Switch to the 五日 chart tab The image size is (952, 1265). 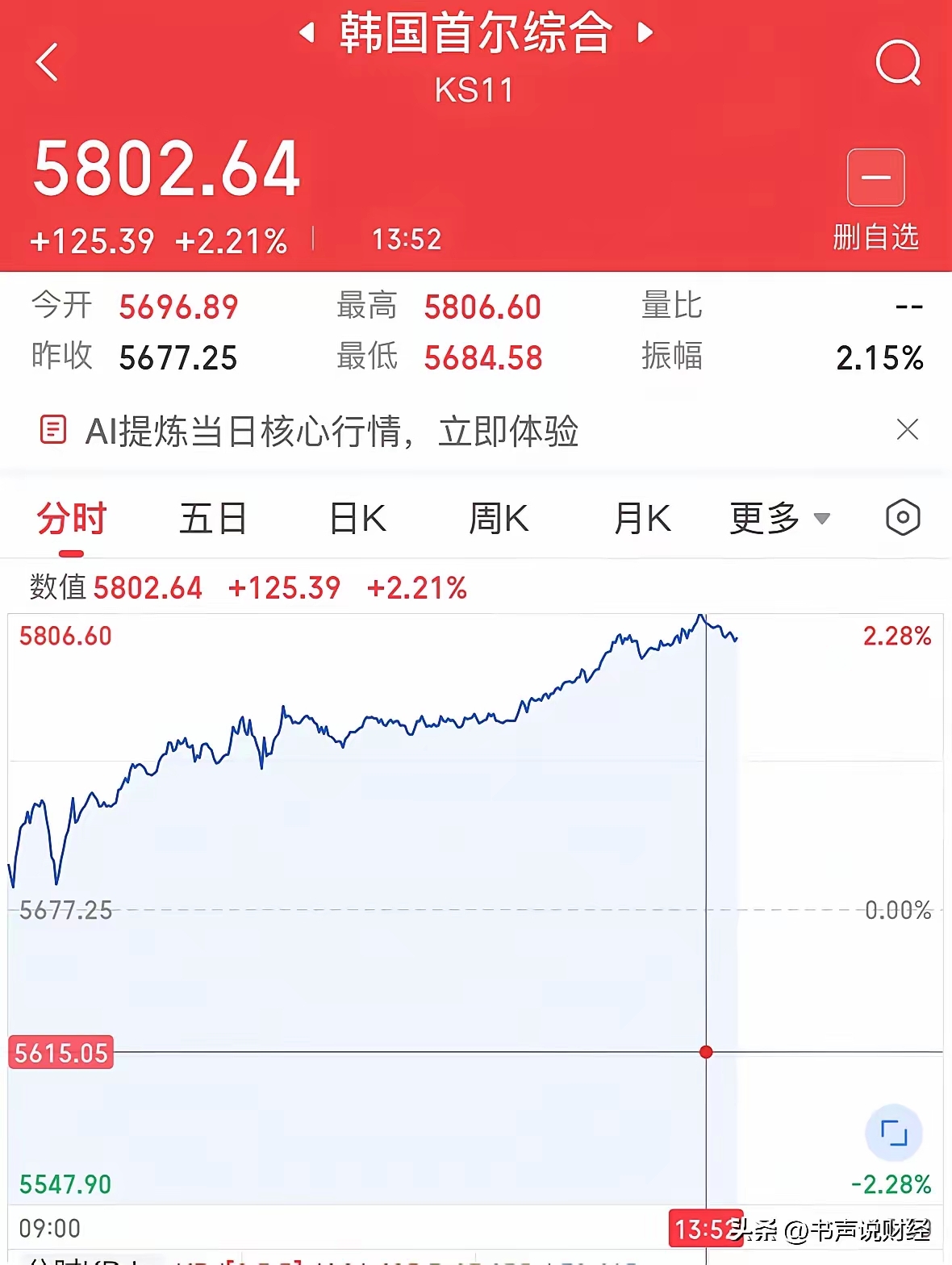213,518
